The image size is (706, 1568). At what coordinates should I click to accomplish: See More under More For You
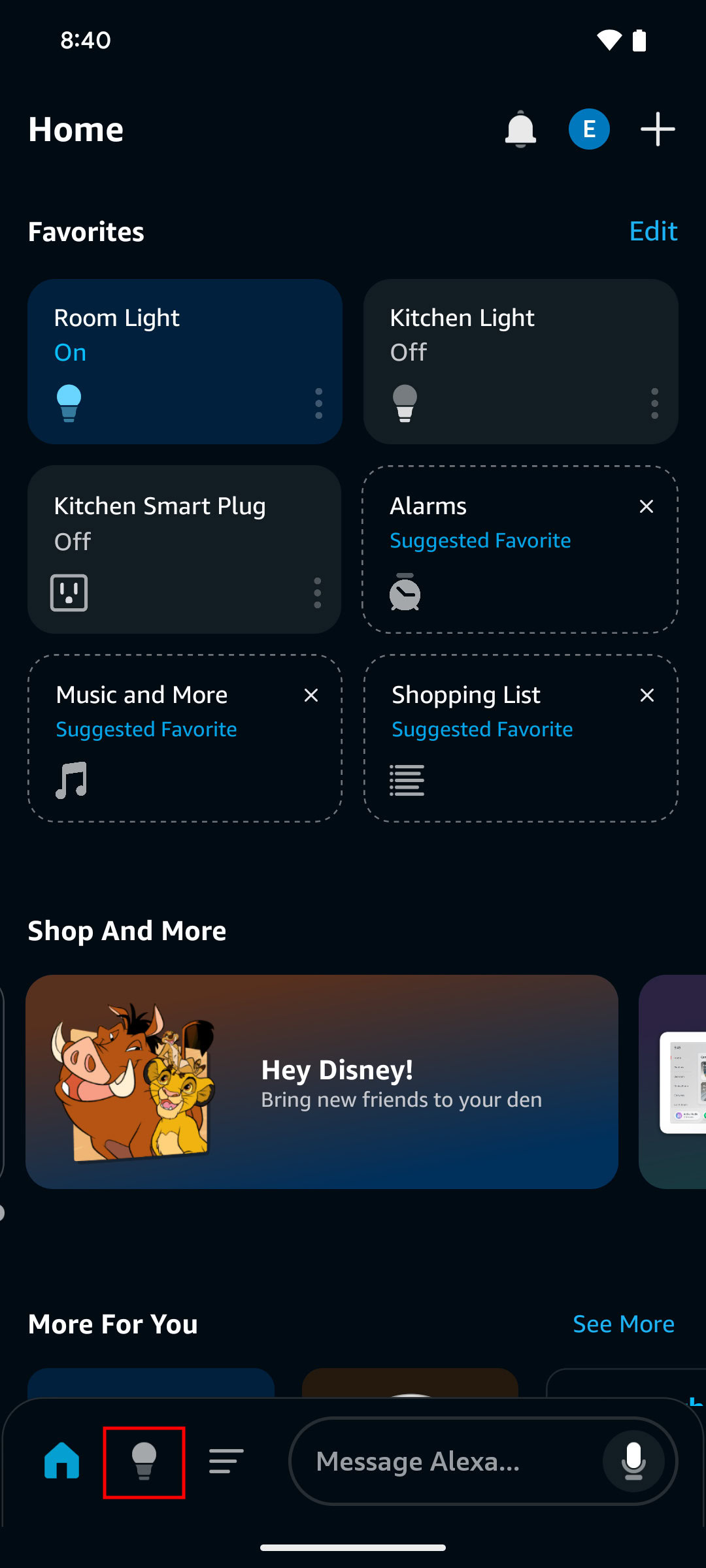[623, 1324]
